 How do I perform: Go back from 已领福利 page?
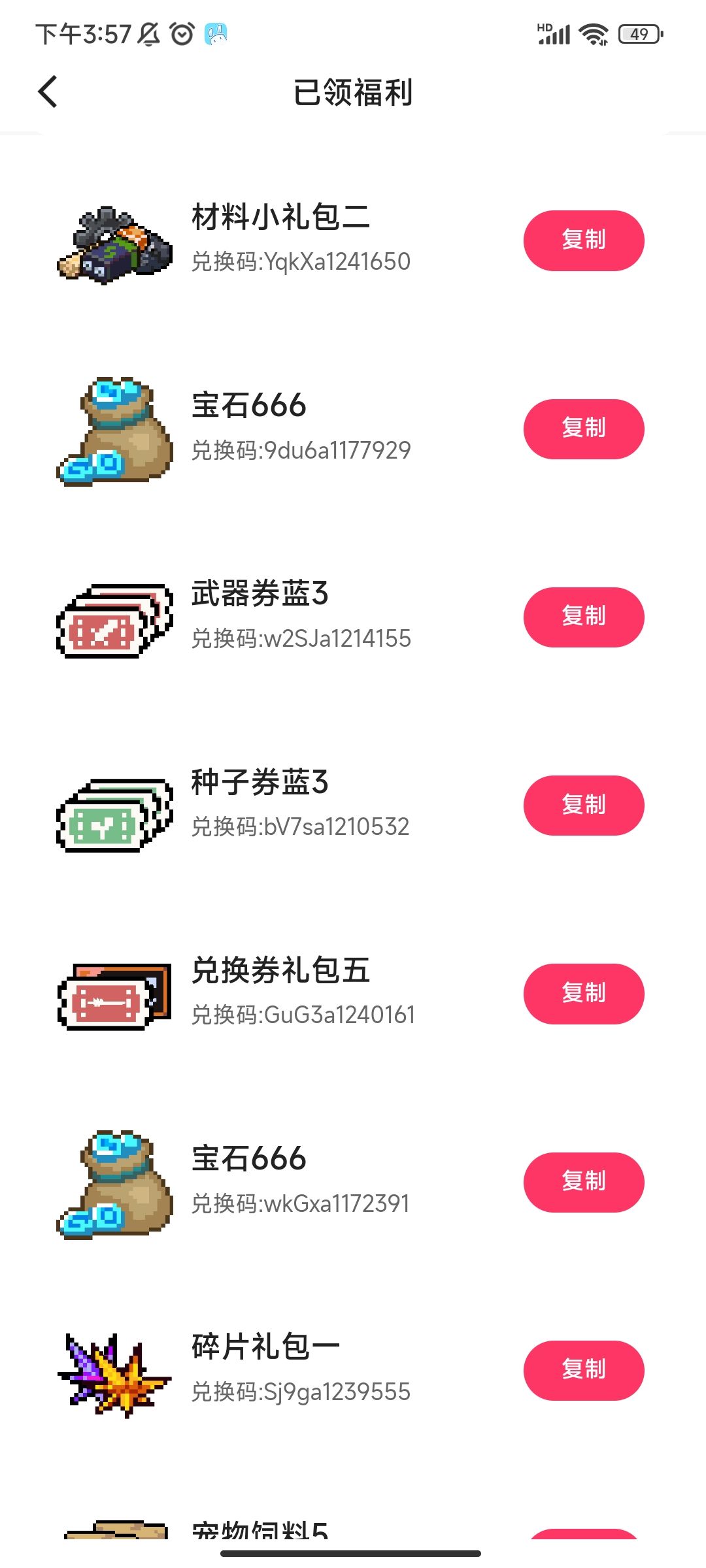48,91
